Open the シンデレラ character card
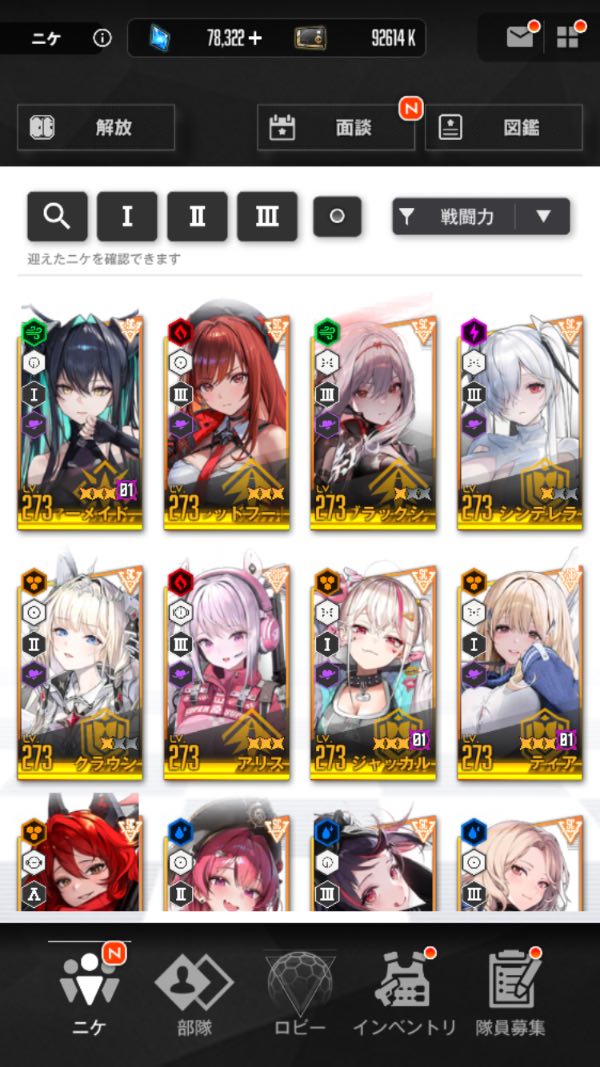 pyautogui.click(x=520, y=422)
